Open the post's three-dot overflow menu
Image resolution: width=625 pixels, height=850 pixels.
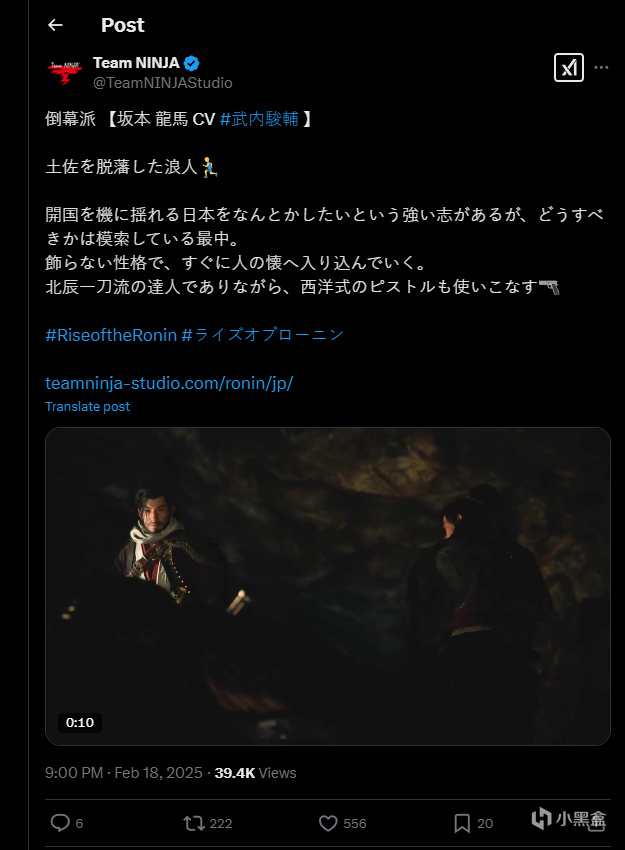pyautogui.click(x=601, y=67)
